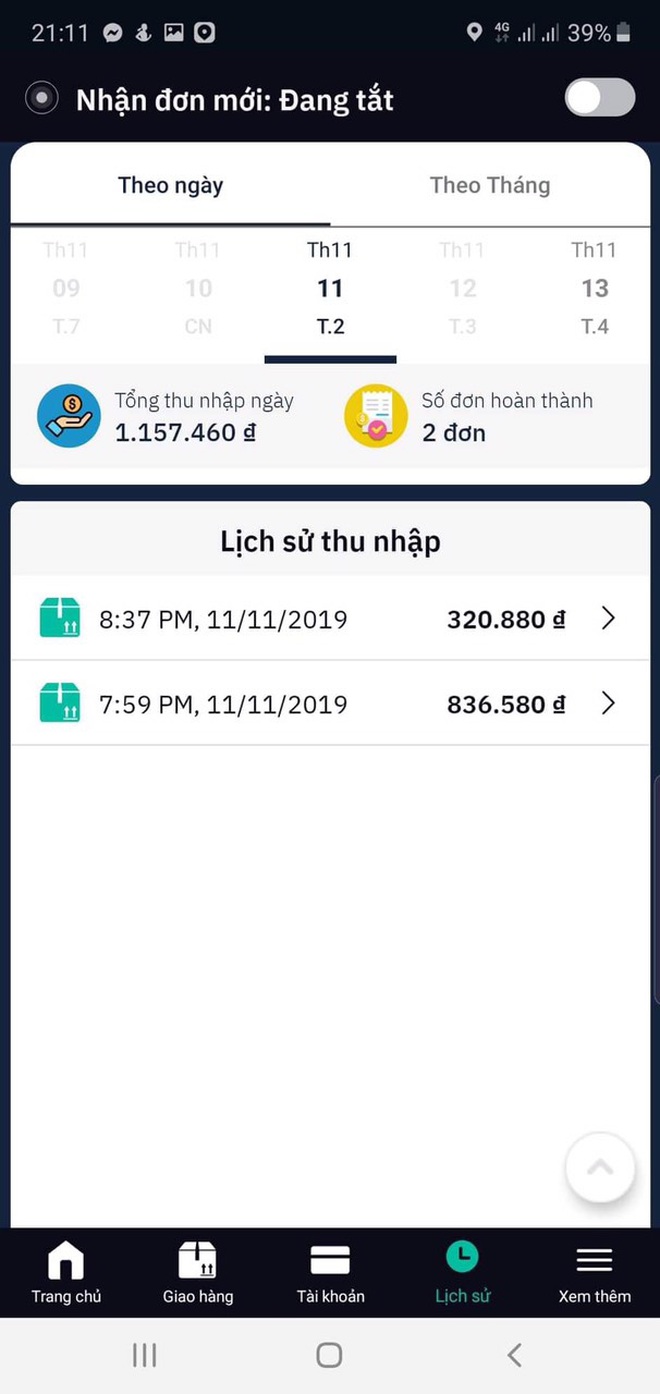
Task: Select date Th11 13 T.4
Action: [594, 288]
